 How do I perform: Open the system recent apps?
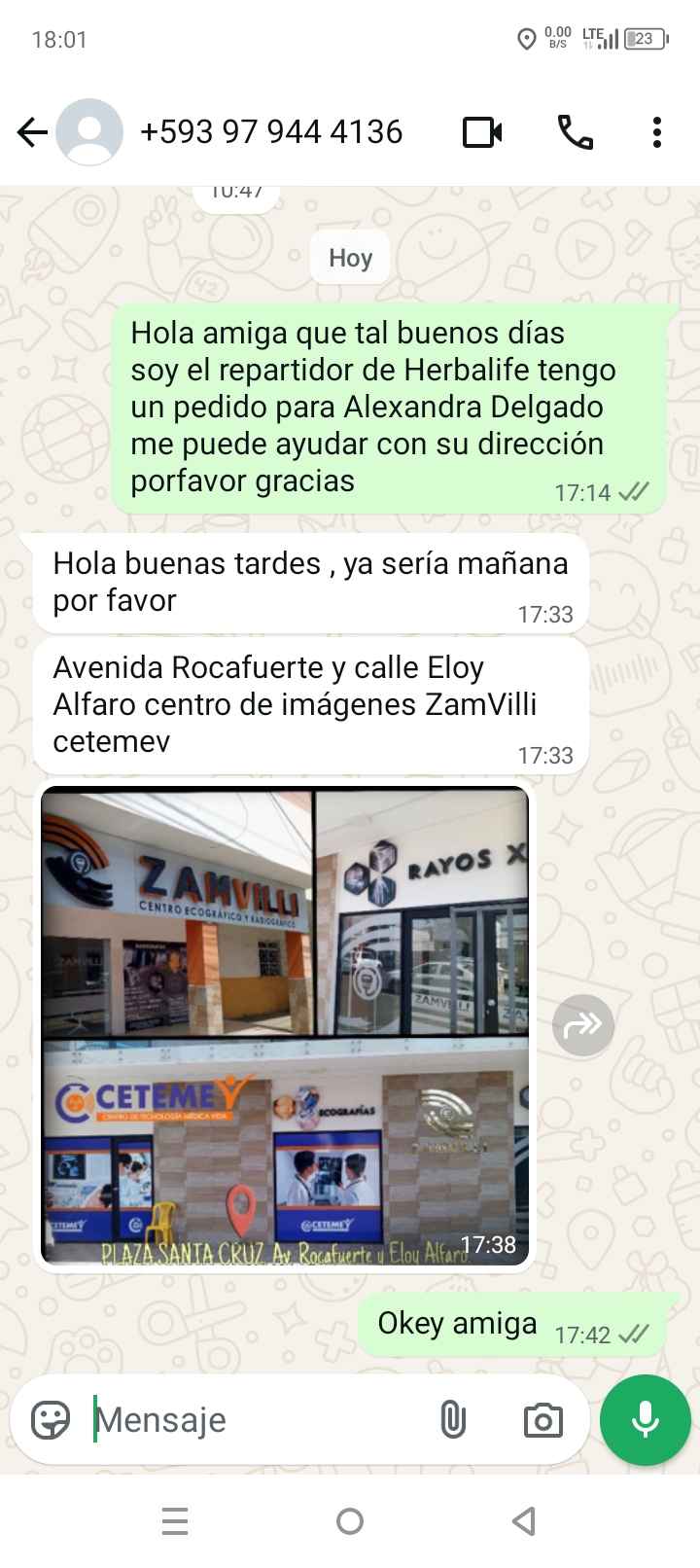175,1520
